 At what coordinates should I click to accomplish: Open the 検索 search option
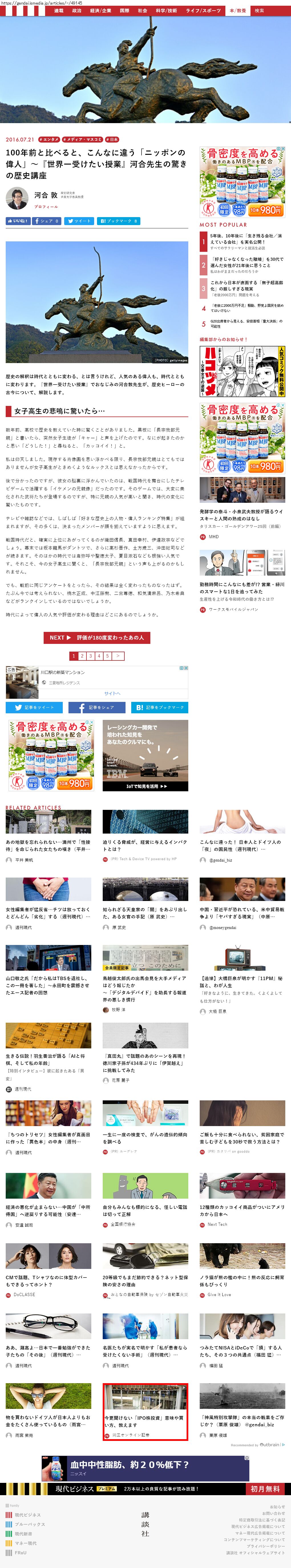[259, 10]
